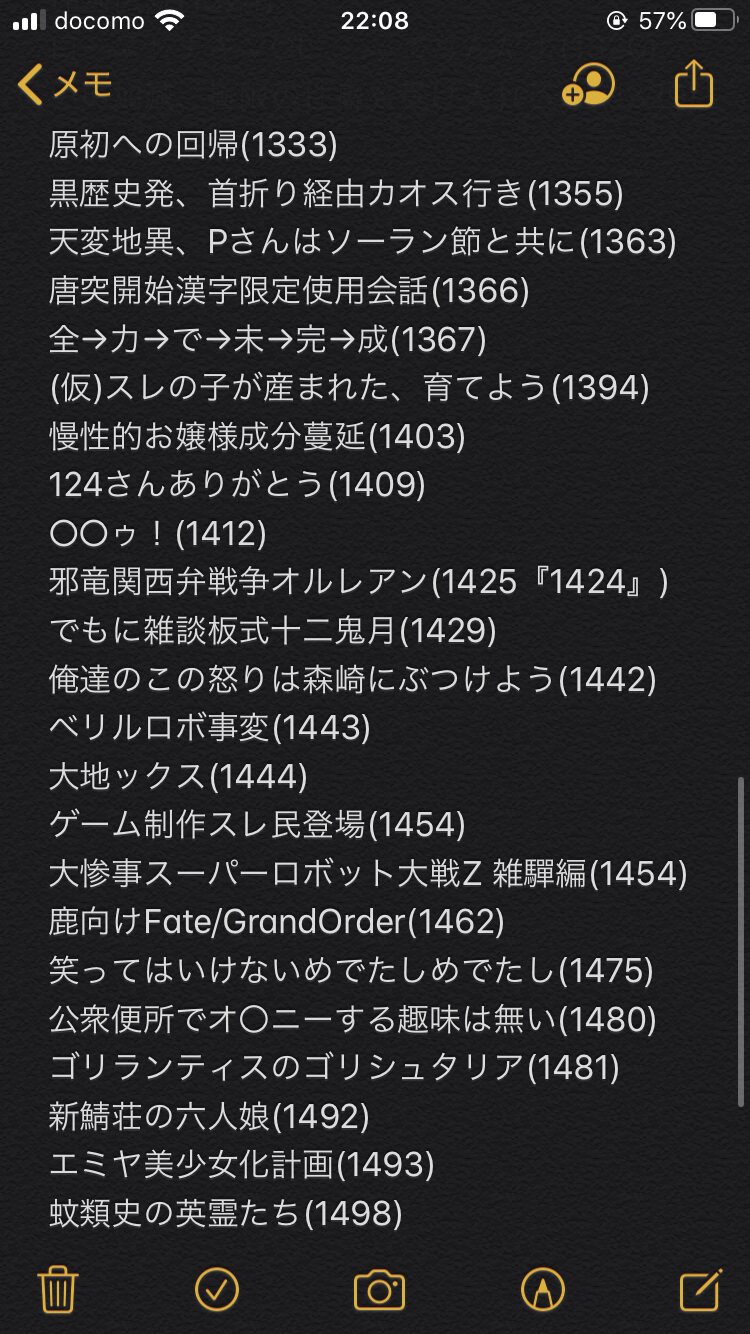Compose a new note
This screenshot has height=1334, width=750.
point(701,1288)
